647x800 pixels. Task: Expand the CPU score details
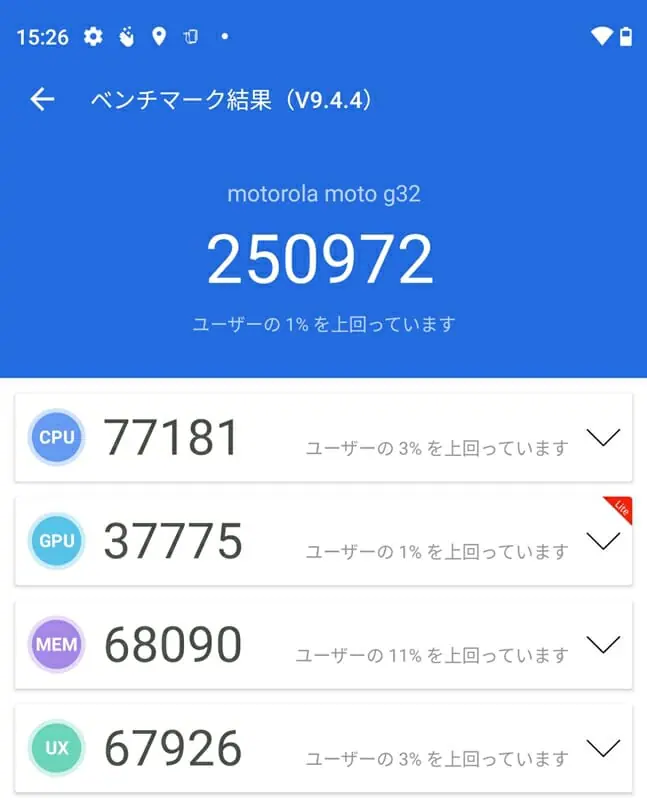point(603,437)
